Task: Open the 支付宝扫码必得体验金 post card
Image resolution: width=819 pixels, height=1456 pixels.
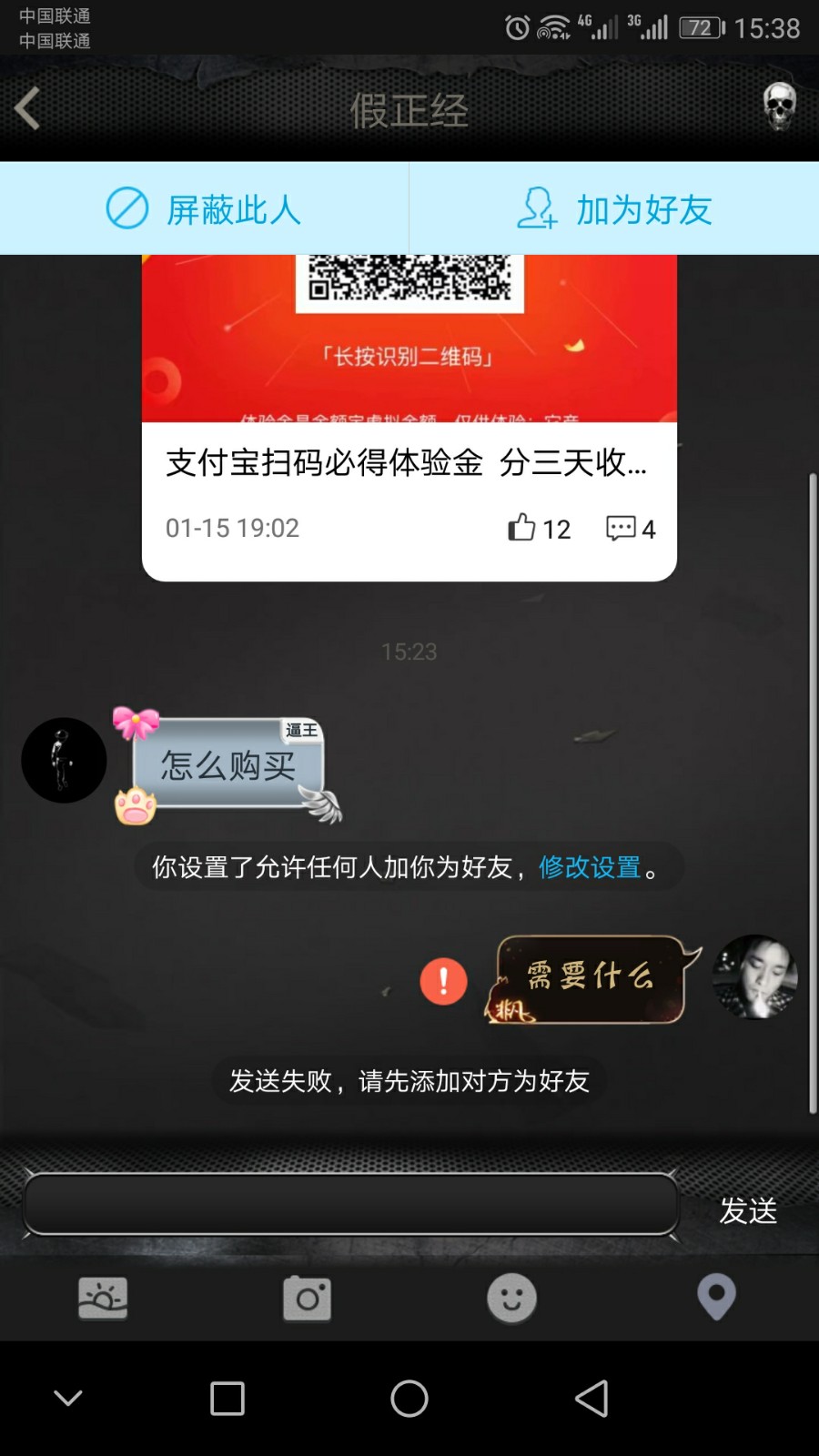Action: 409,418
